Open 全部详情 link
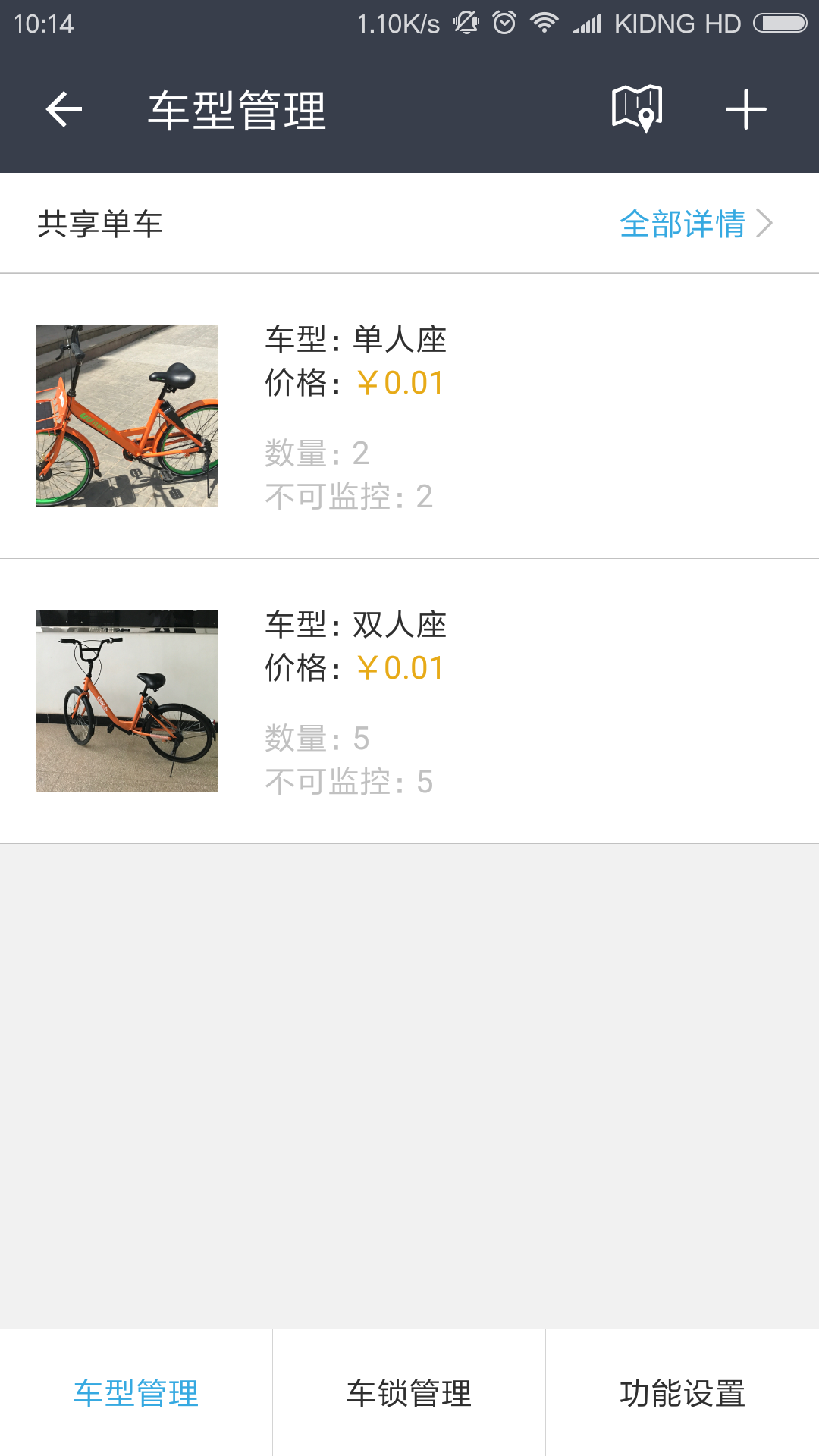The width and height of the screenshot is (819, 1456). click(x=683, y=223)
